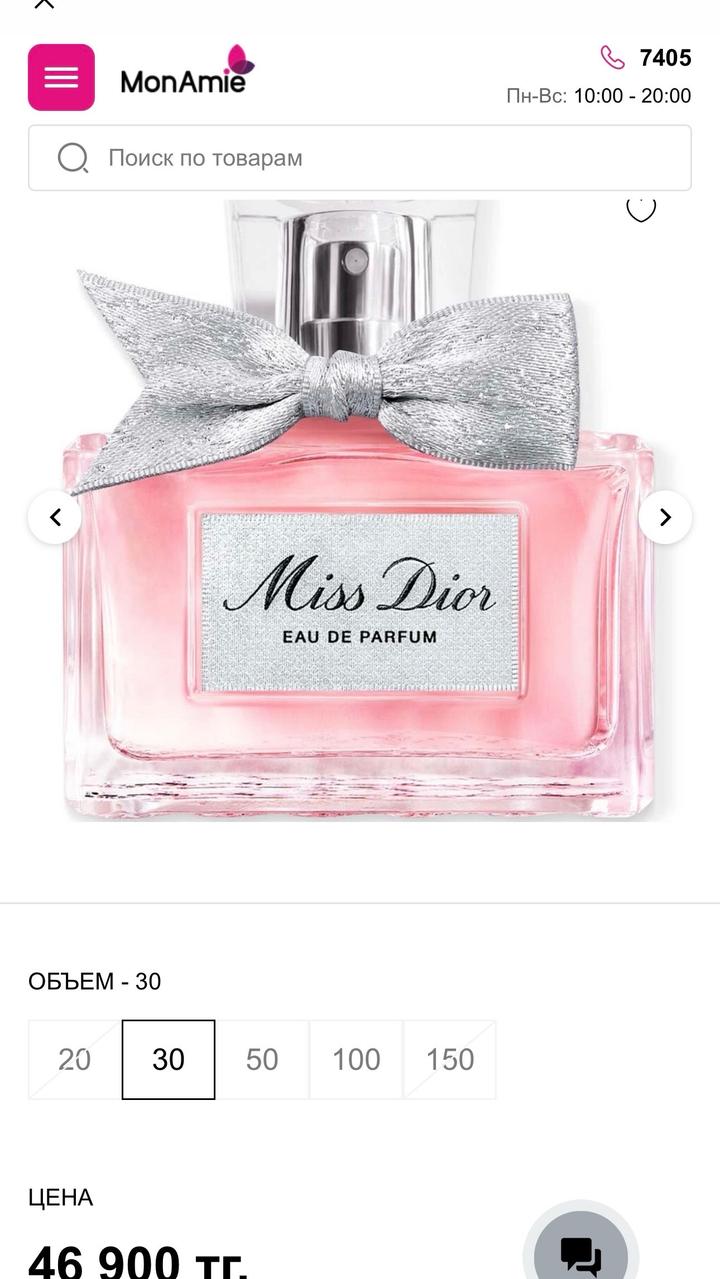Add Miss Dior to favorites heart
This screenshot has width=720, height=1279.
point(641,208)
